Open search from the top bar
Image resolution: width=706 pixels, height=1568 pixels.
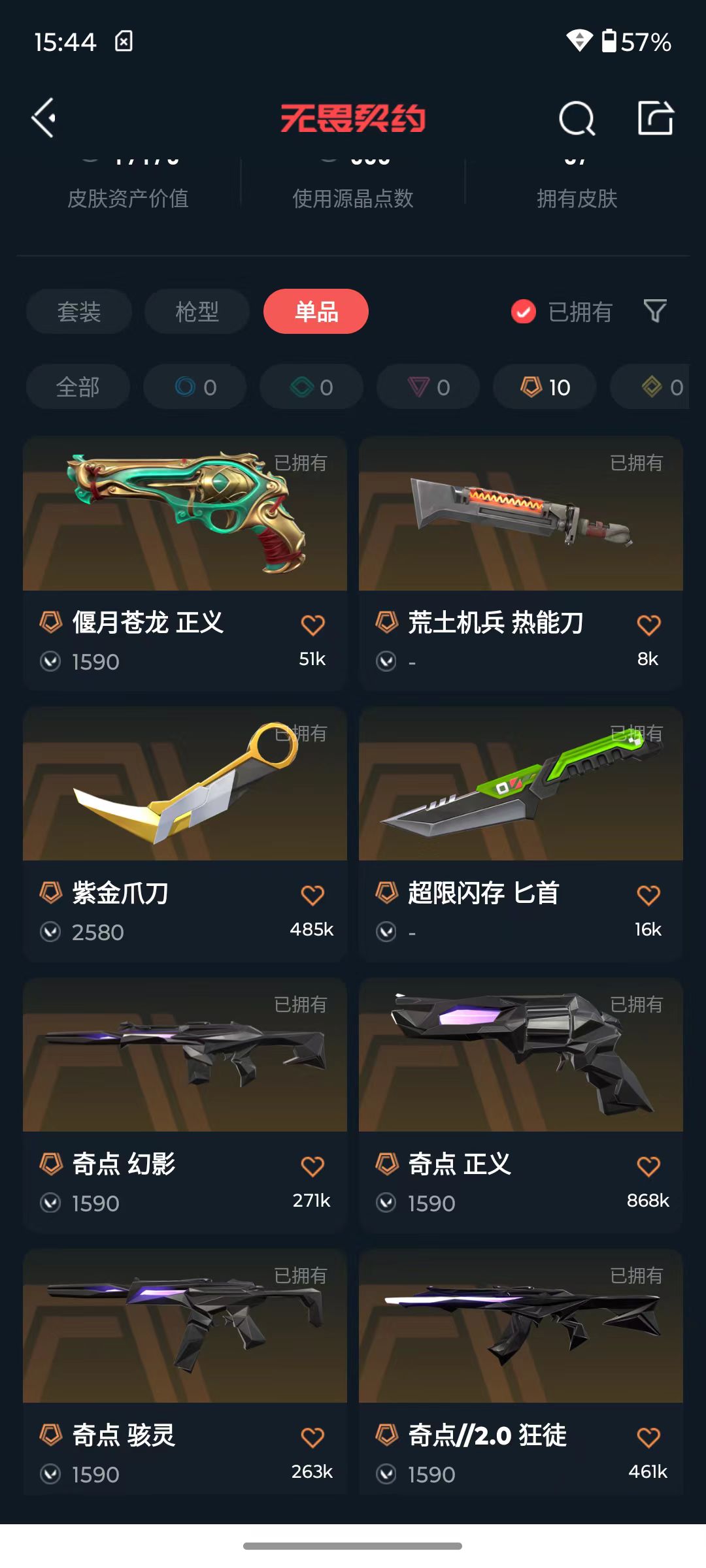coord(577,118)
